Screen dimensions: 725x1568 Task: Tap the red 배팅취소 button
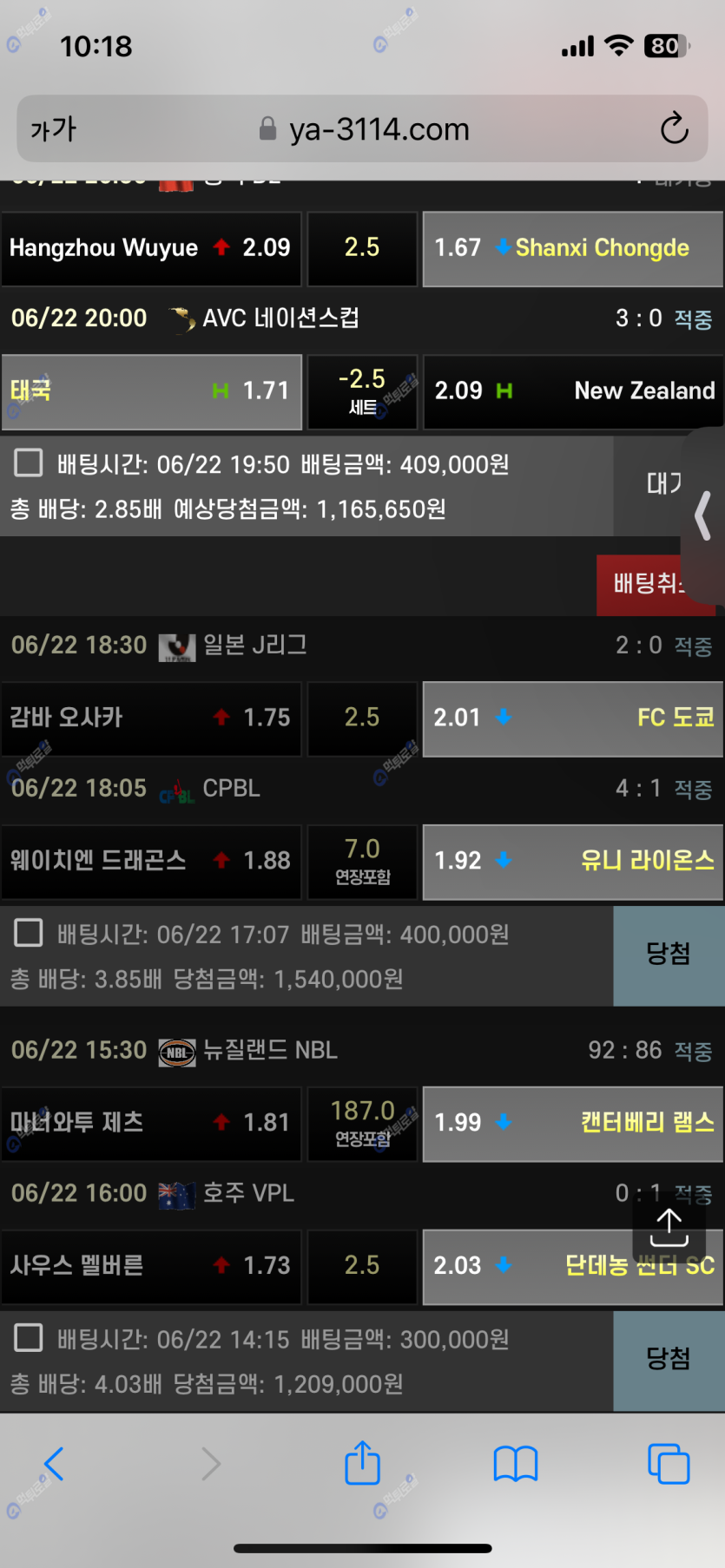[x=649, y=583]
